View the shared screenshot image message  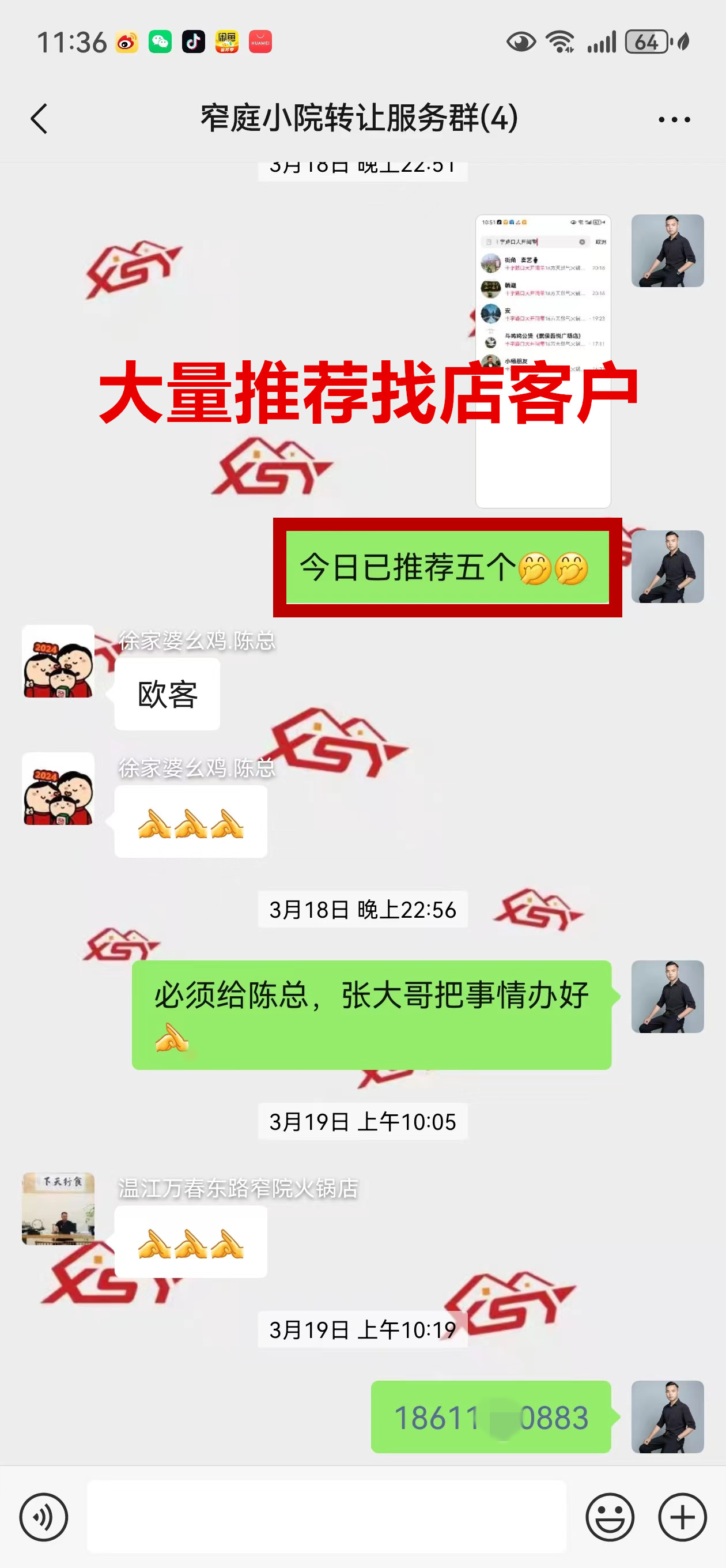tap(543, 361)
